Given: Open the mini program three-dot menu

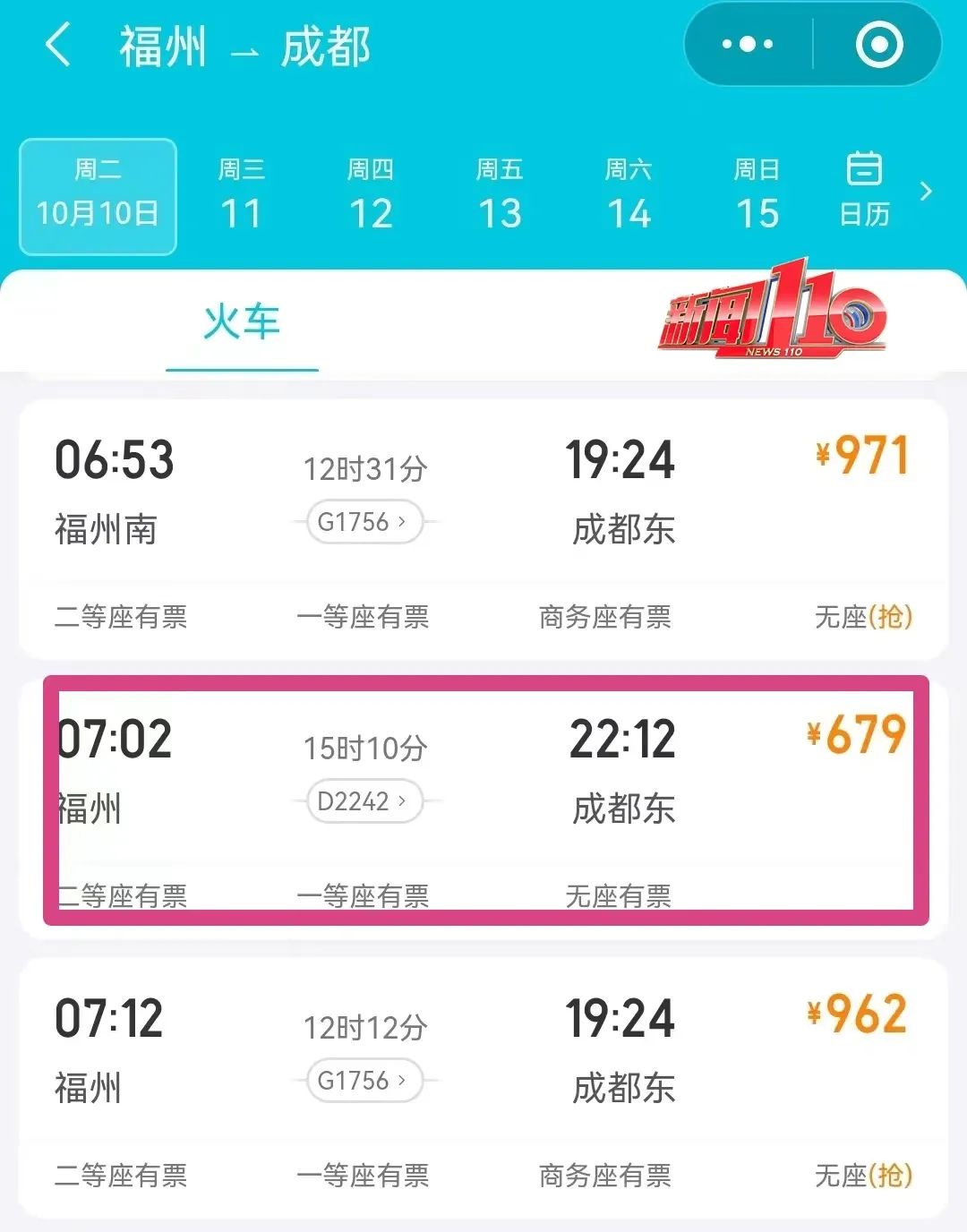Looking at the screenshot, I should [x=748, y=44].
